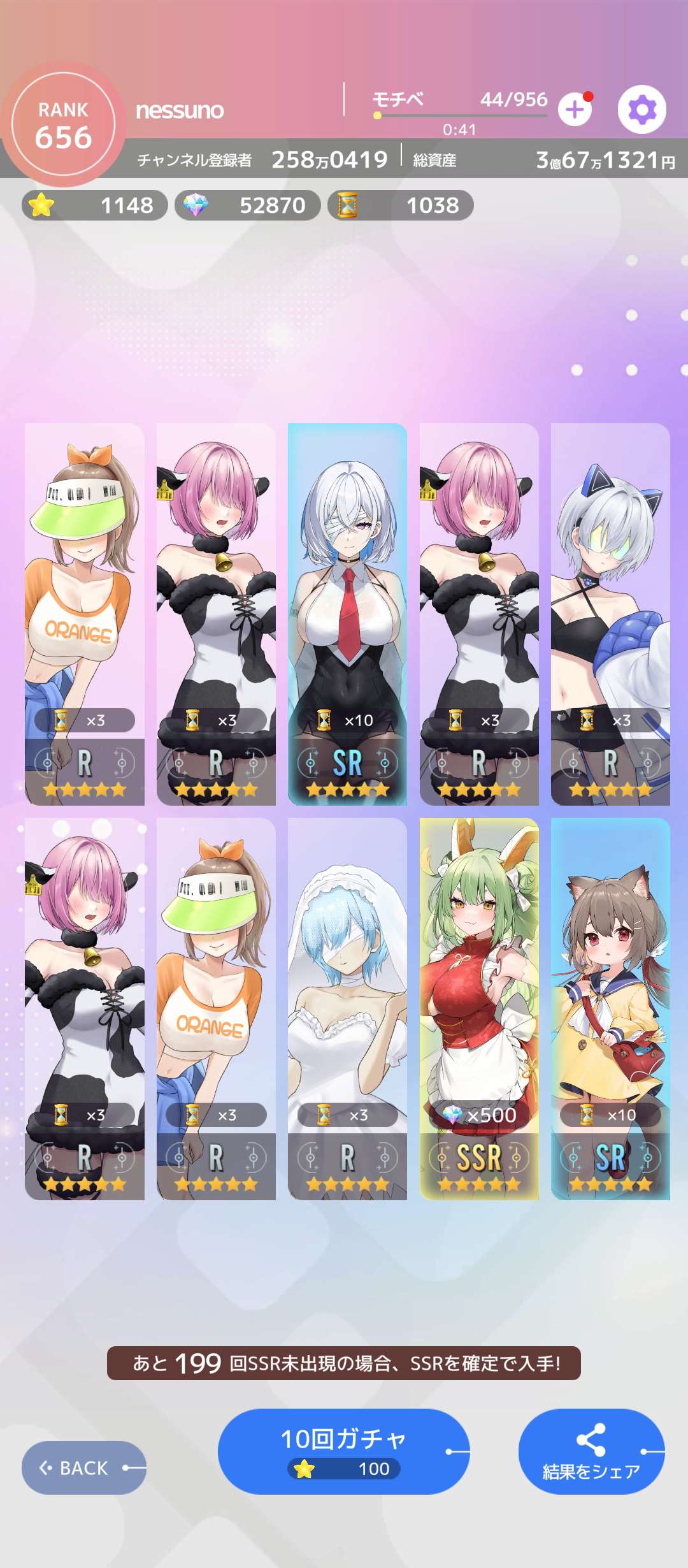Go back with the BACK button
688x1568 pixels.
click(x=83, y=1467)
